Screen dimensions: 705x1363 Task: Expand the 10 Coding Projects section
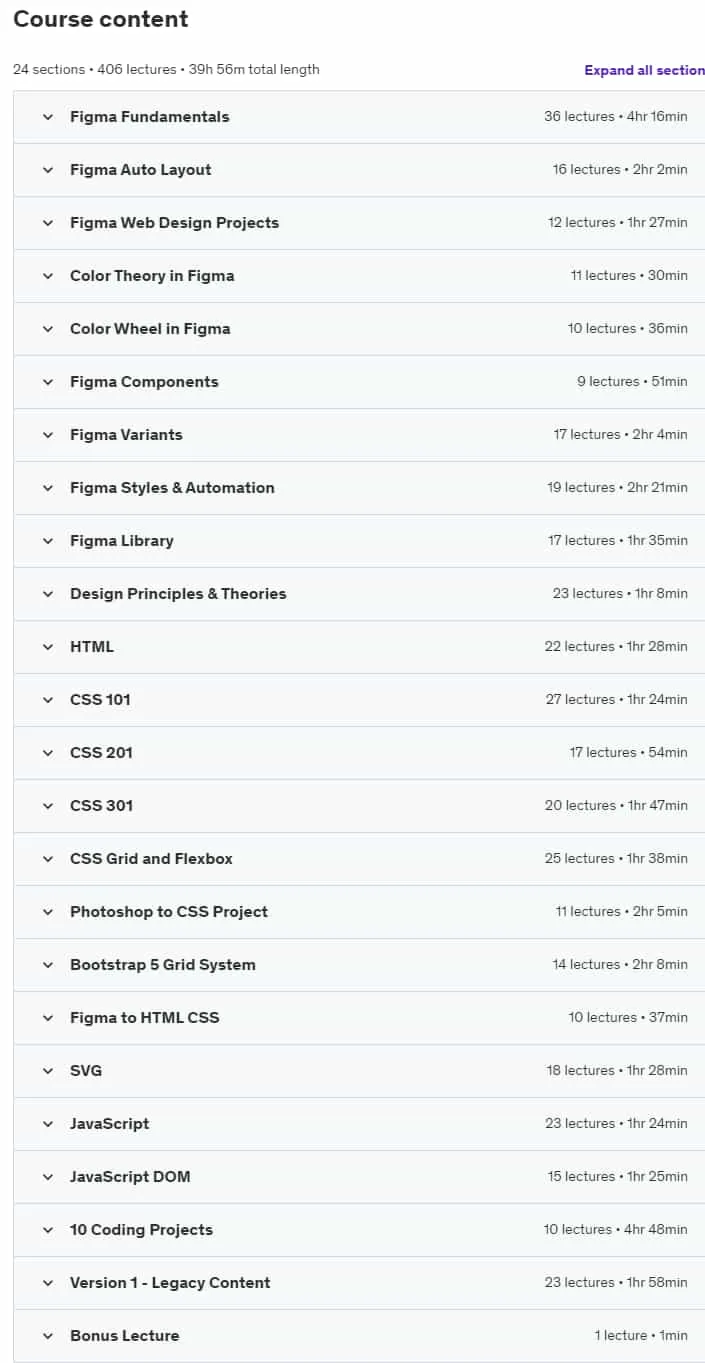click(x=359, y=1230)
